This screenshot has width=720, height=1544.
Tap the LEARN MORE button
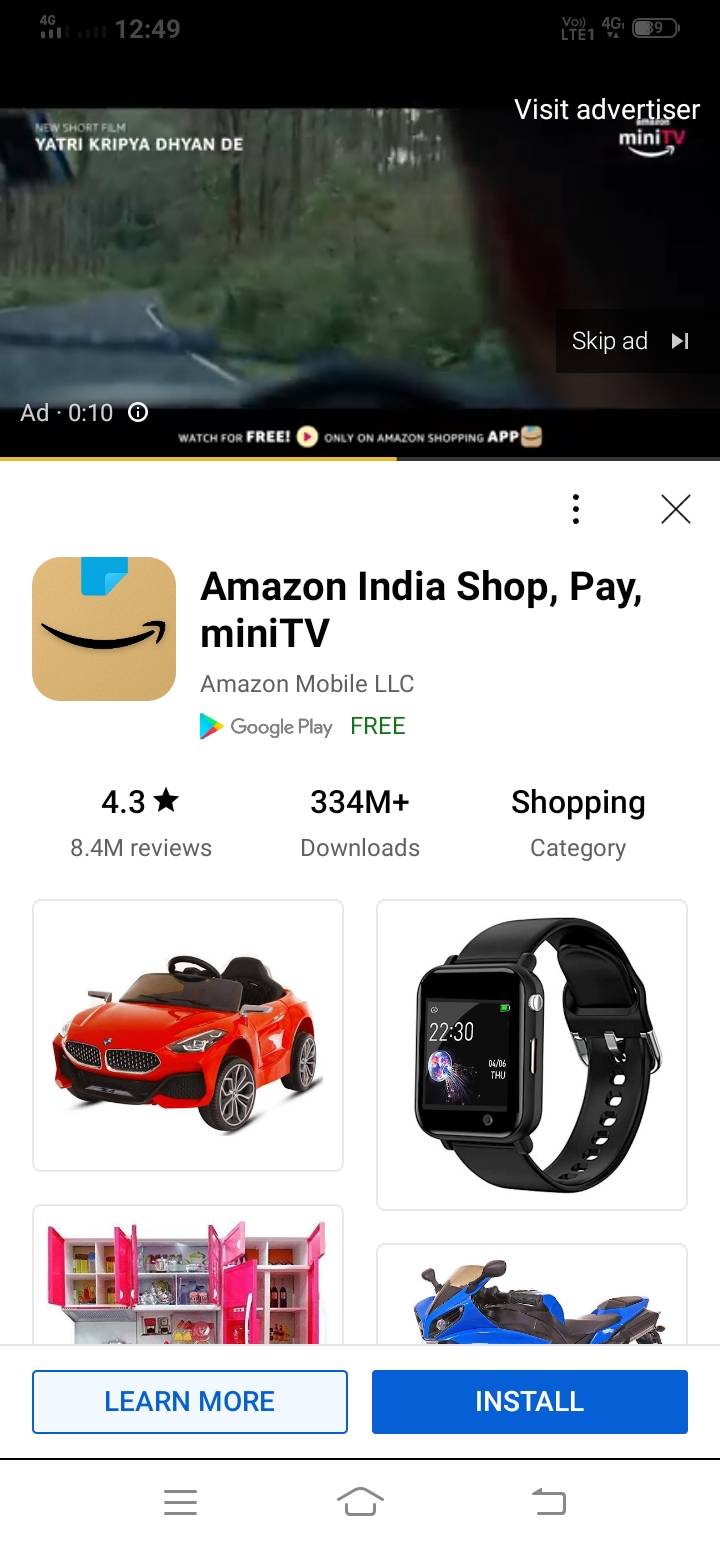pyautogui.click(x=190, y=1401)
